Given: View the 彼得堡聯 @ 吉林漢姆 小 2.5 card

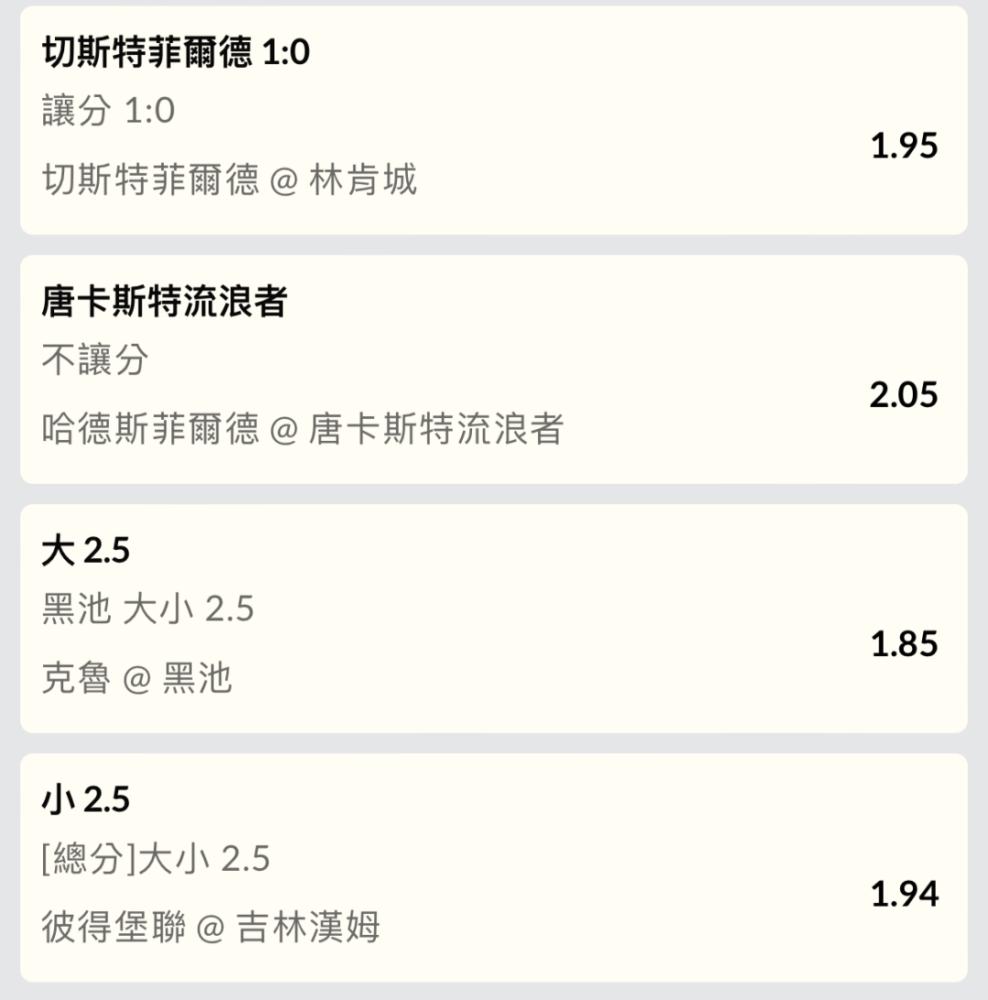Looking at the screenshot, I should [x=493, y=867].
